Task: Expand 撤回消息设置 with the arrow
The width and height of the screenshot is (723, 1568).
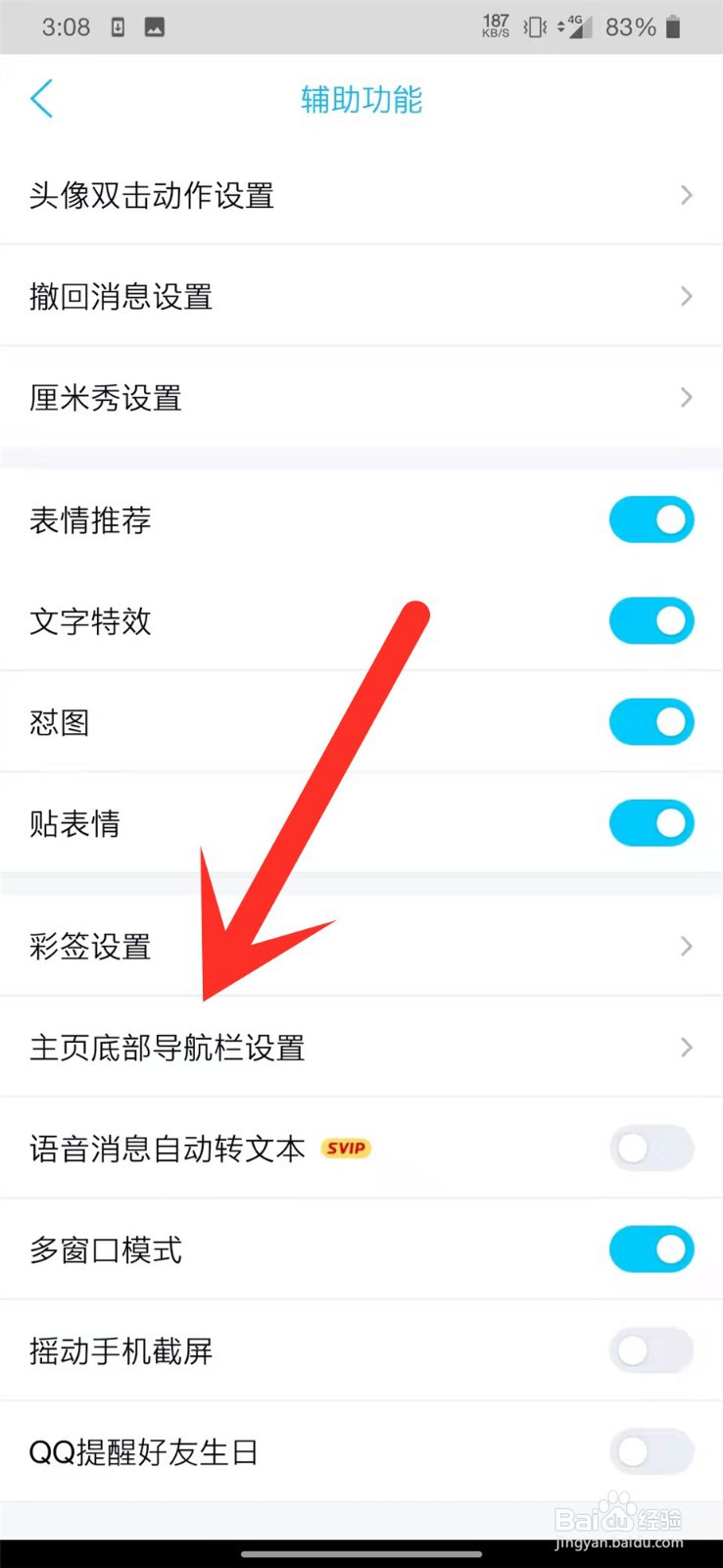Action: coord(686,296)
